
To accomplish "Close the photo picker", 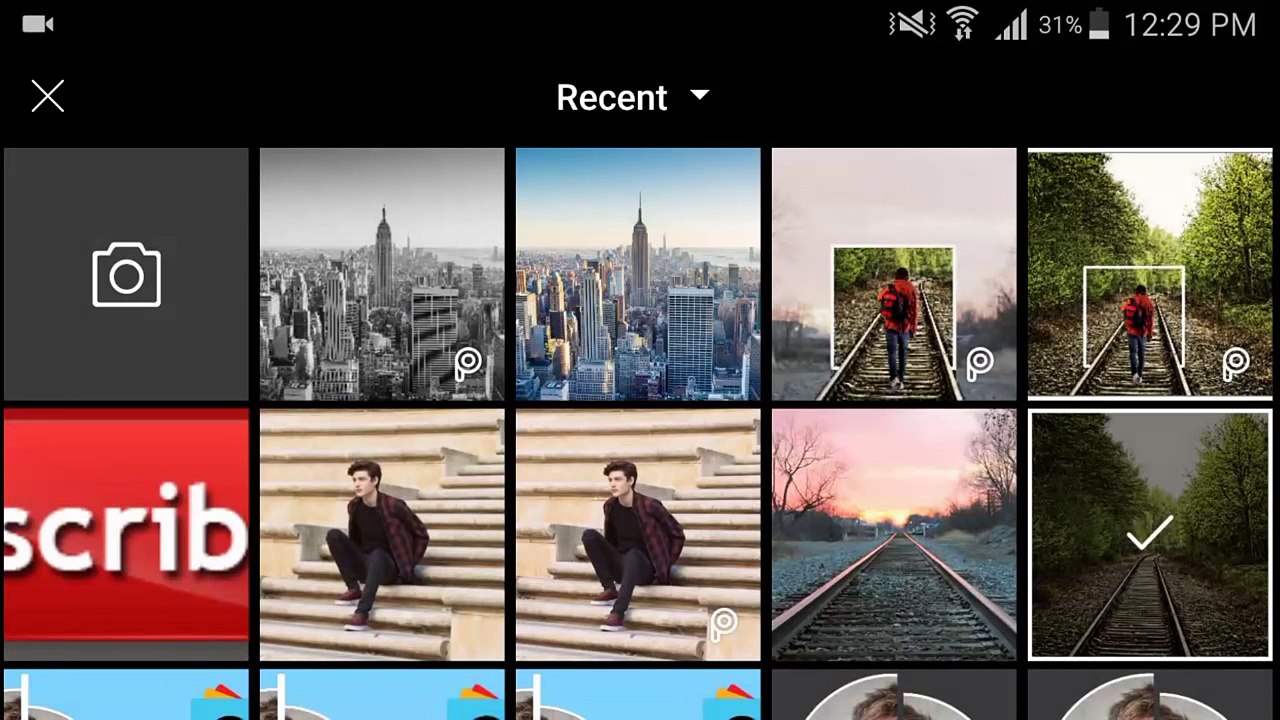I will pos(47,96).
